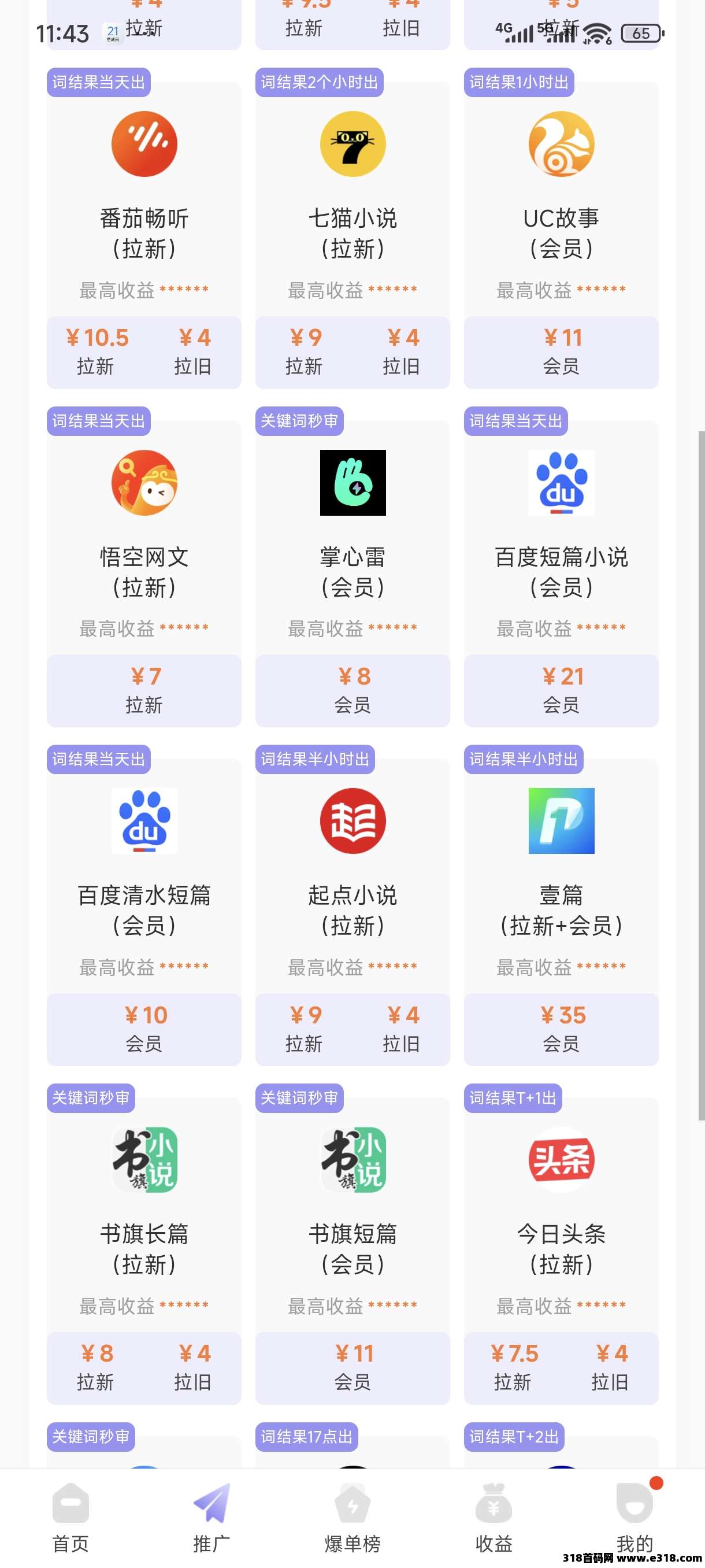Go to the 首页 tab

[x=70, y=1518]
